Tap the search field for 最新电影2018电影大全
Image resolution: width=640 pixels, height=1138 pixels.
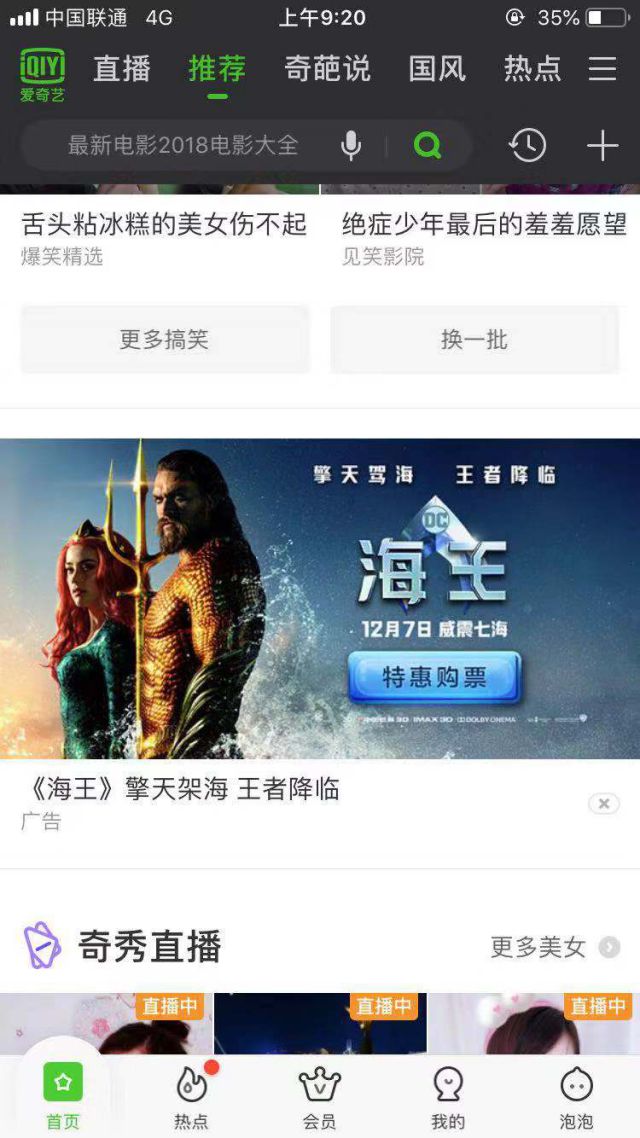tap(183, 146)
